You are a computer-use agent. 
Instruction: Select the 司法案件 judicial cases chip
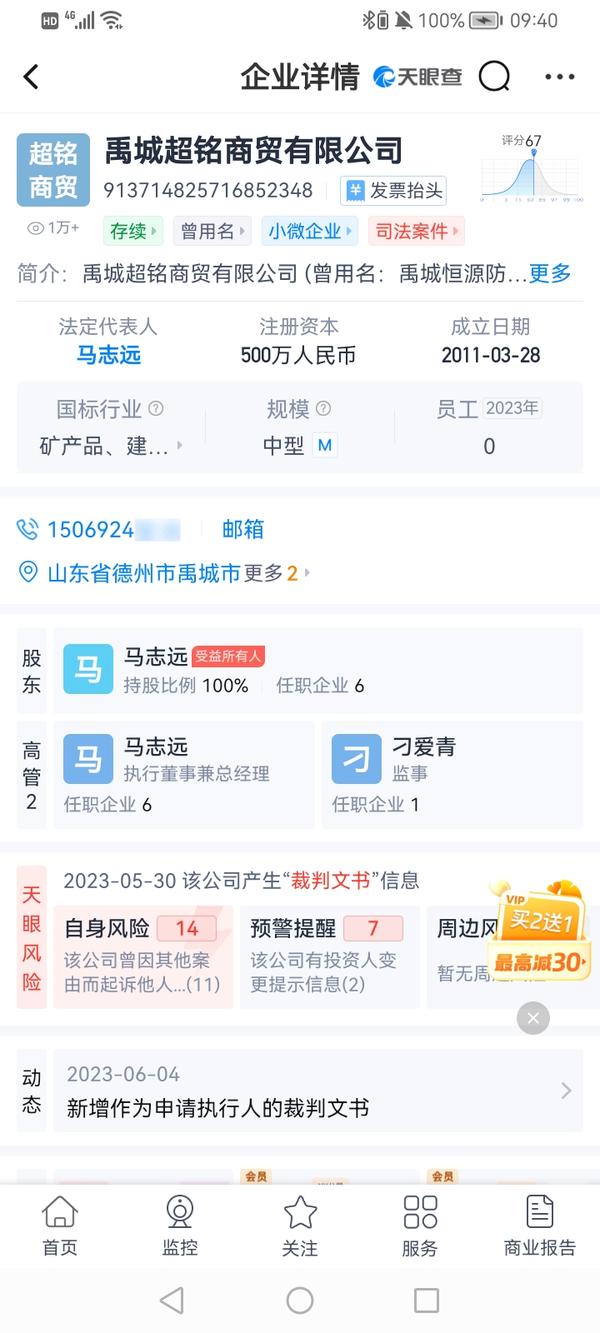coord(416,231)
